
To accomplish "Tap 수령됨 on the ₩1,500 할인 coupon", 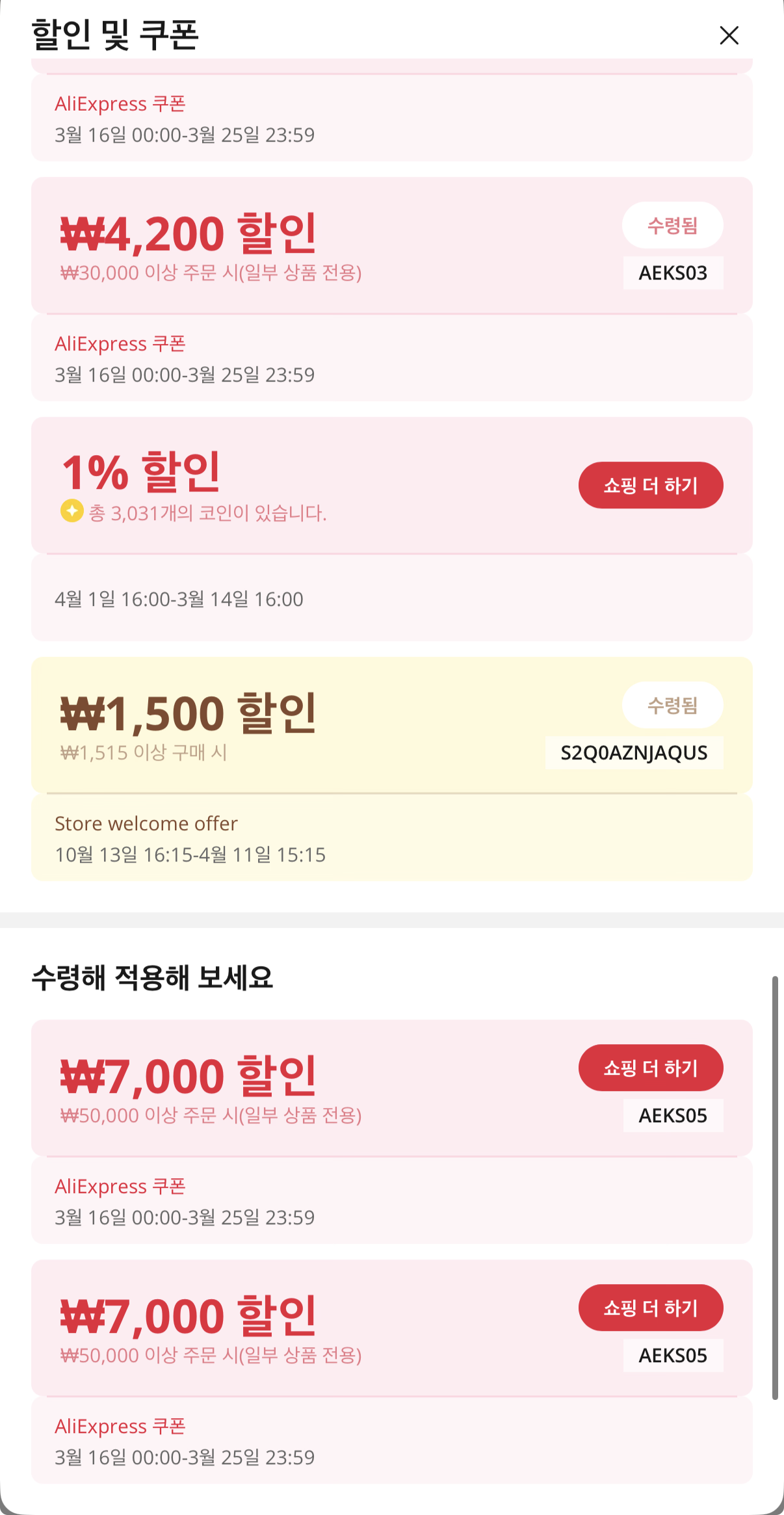I will tap(672, 705).
